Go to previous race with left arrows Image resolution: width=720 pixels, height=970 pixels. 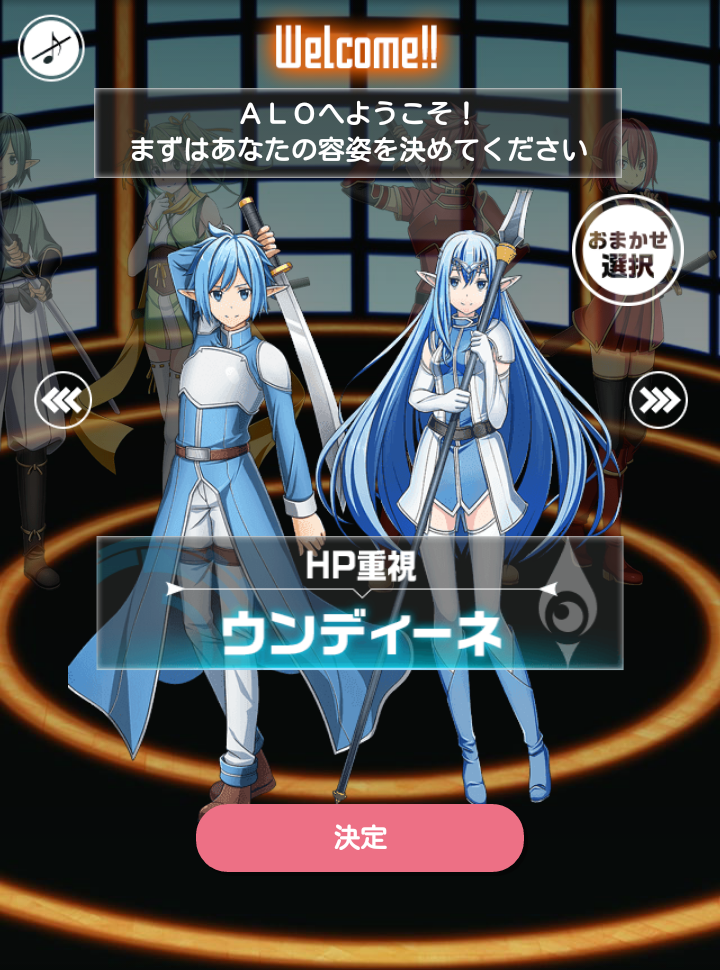(x=63, y=401)
